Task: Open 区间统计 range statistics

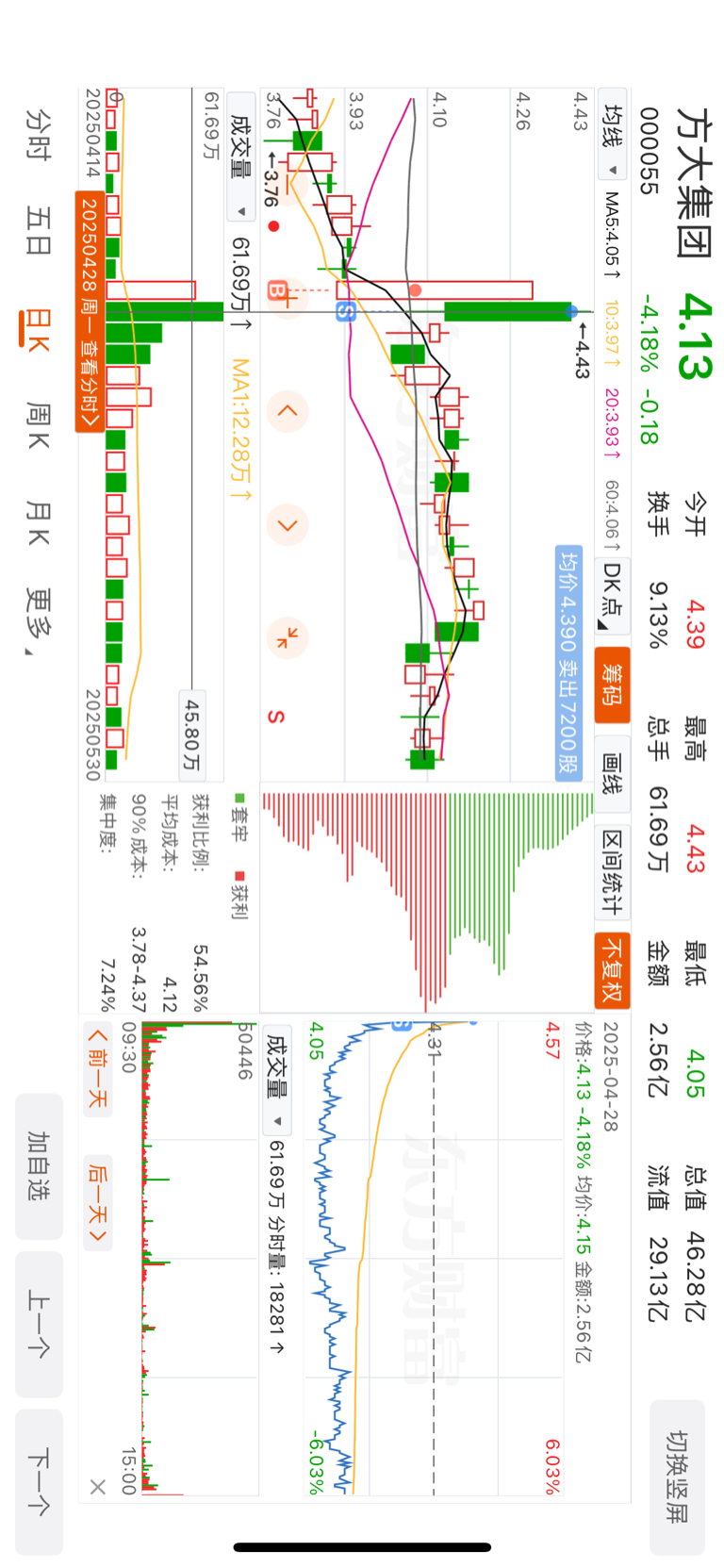Action: point(612,872)
